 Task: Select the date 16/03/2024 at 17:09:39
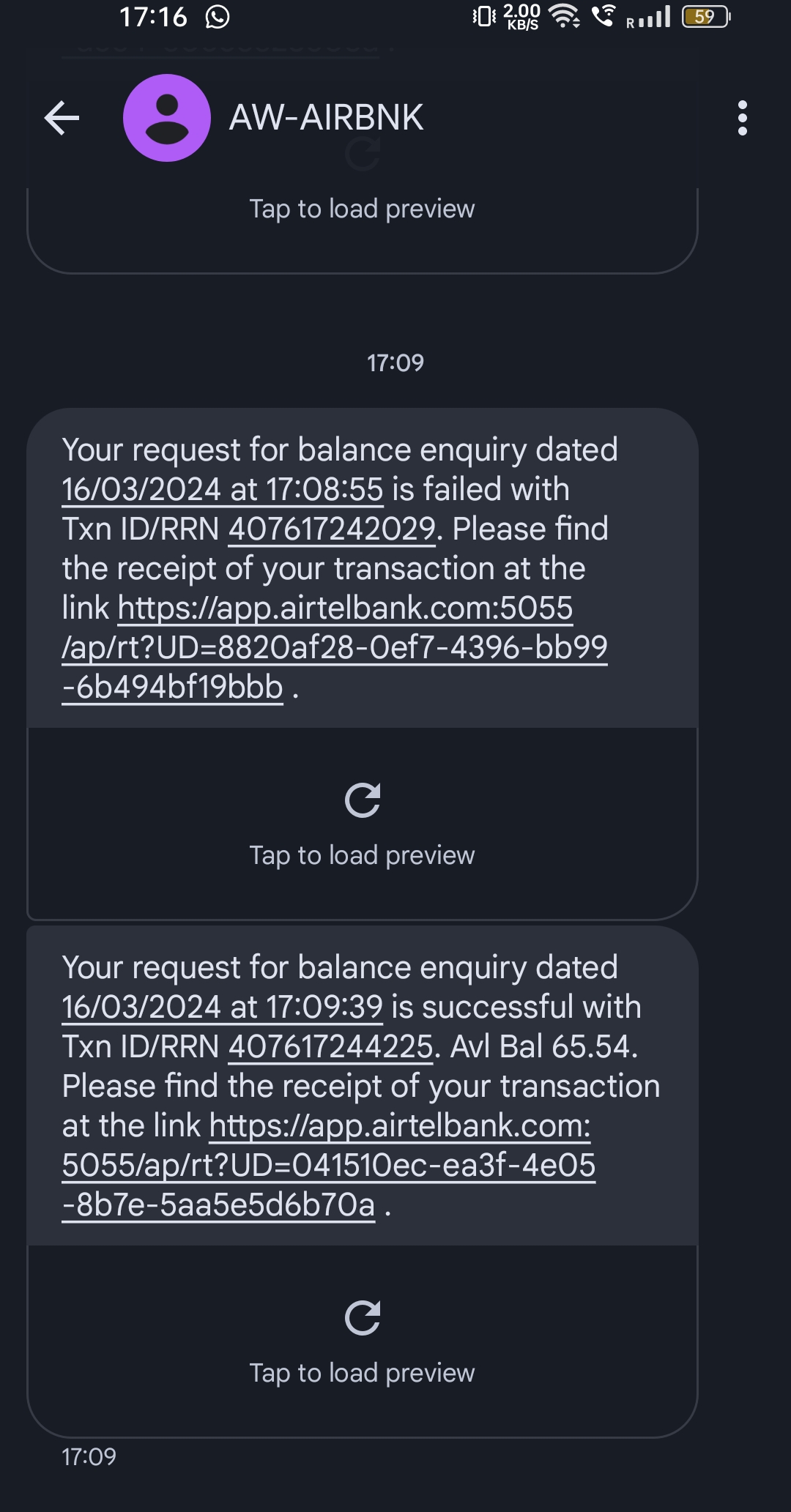click(x=222, y=1007)
